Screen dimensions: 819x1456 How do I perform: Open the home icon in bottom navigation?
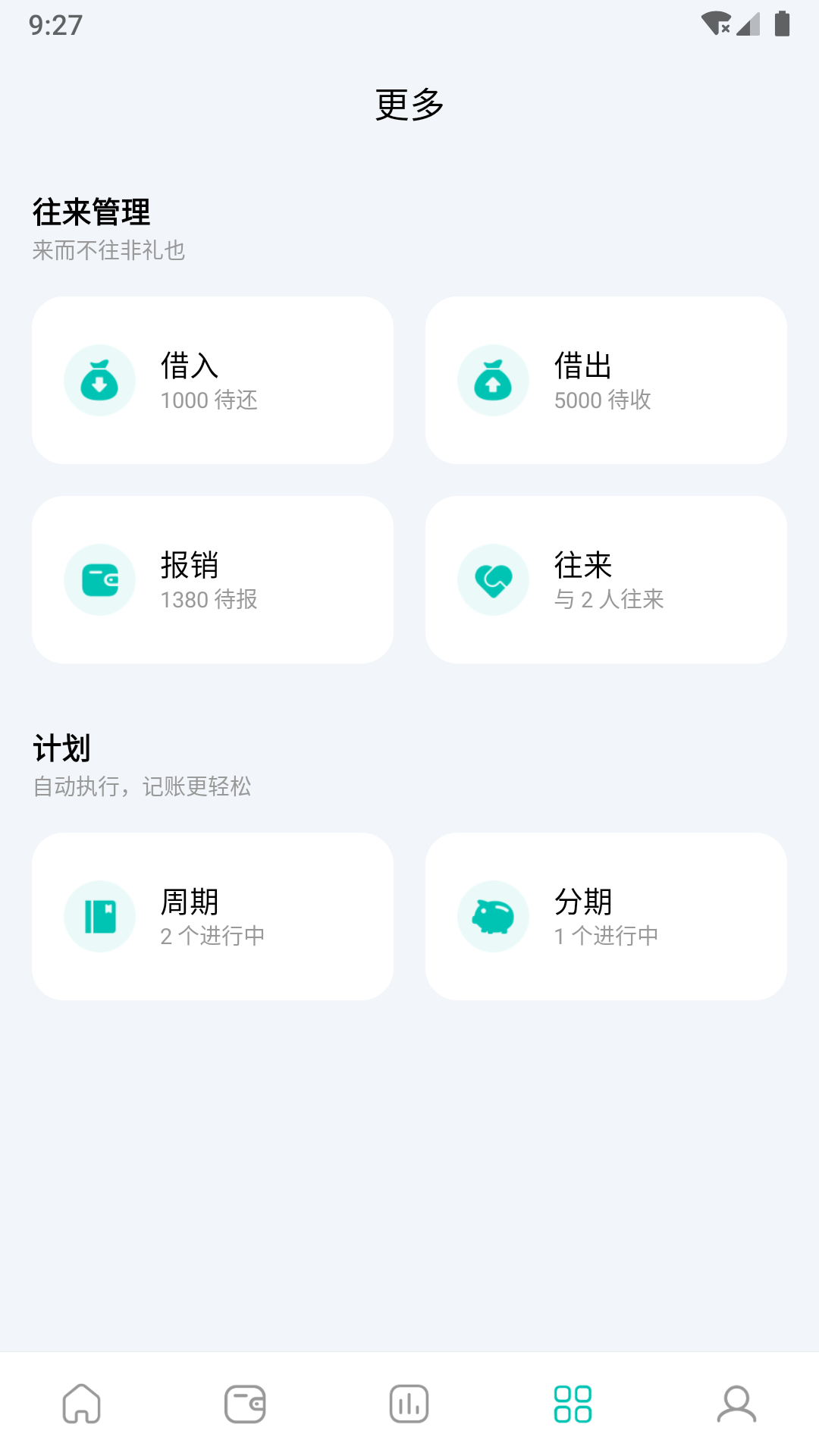click(x=81, y=1404)
